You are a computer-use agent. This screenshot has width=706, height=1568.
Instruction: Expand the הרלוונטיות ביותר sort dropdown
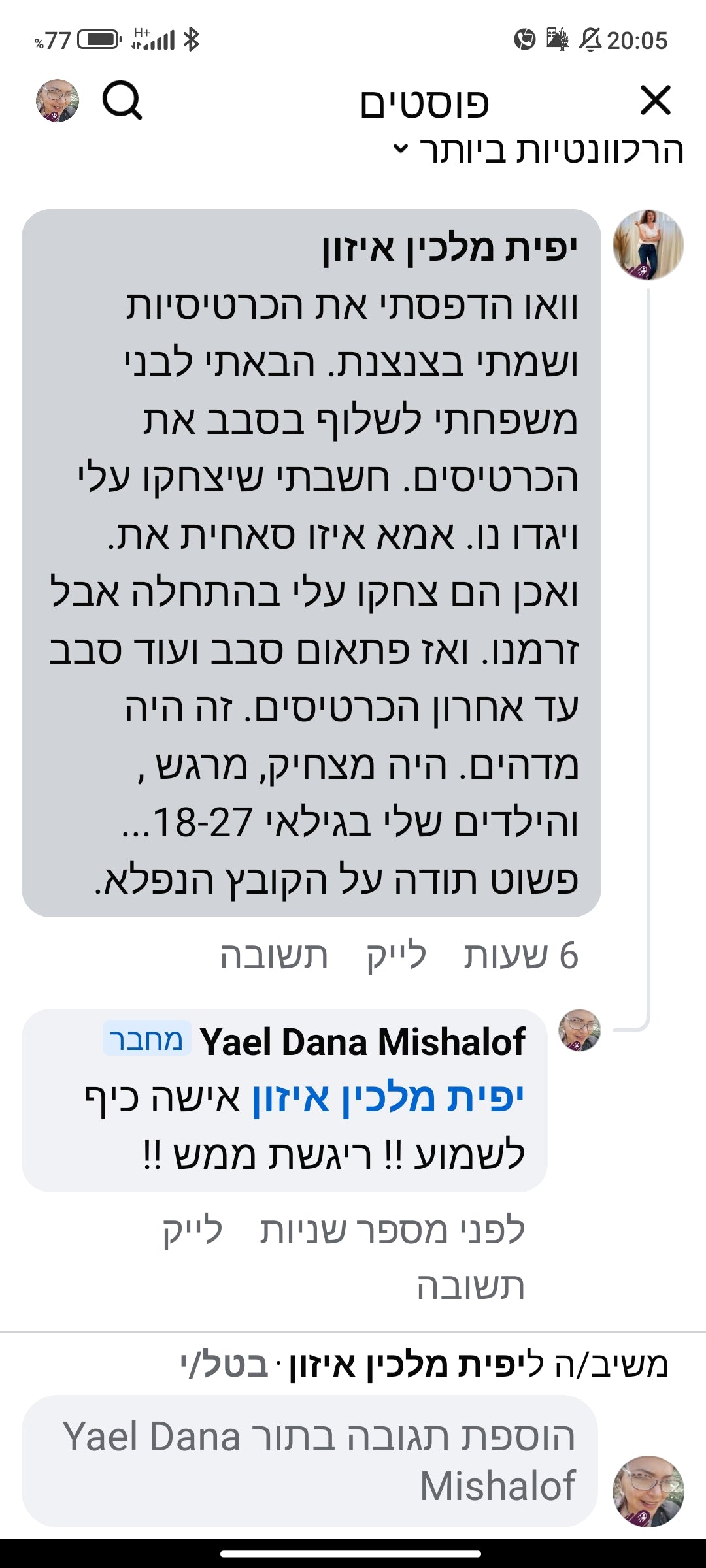pyautogui.click(x=537, y=151)
